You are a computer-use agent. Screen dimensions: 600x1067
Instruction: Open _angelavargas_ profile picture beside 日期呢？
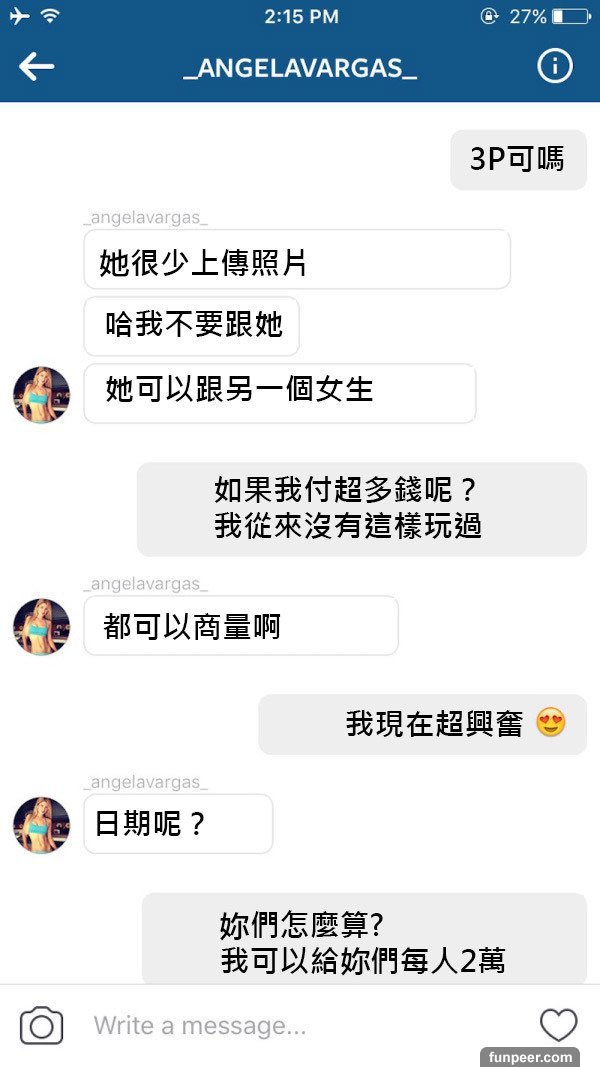[41, 825]
